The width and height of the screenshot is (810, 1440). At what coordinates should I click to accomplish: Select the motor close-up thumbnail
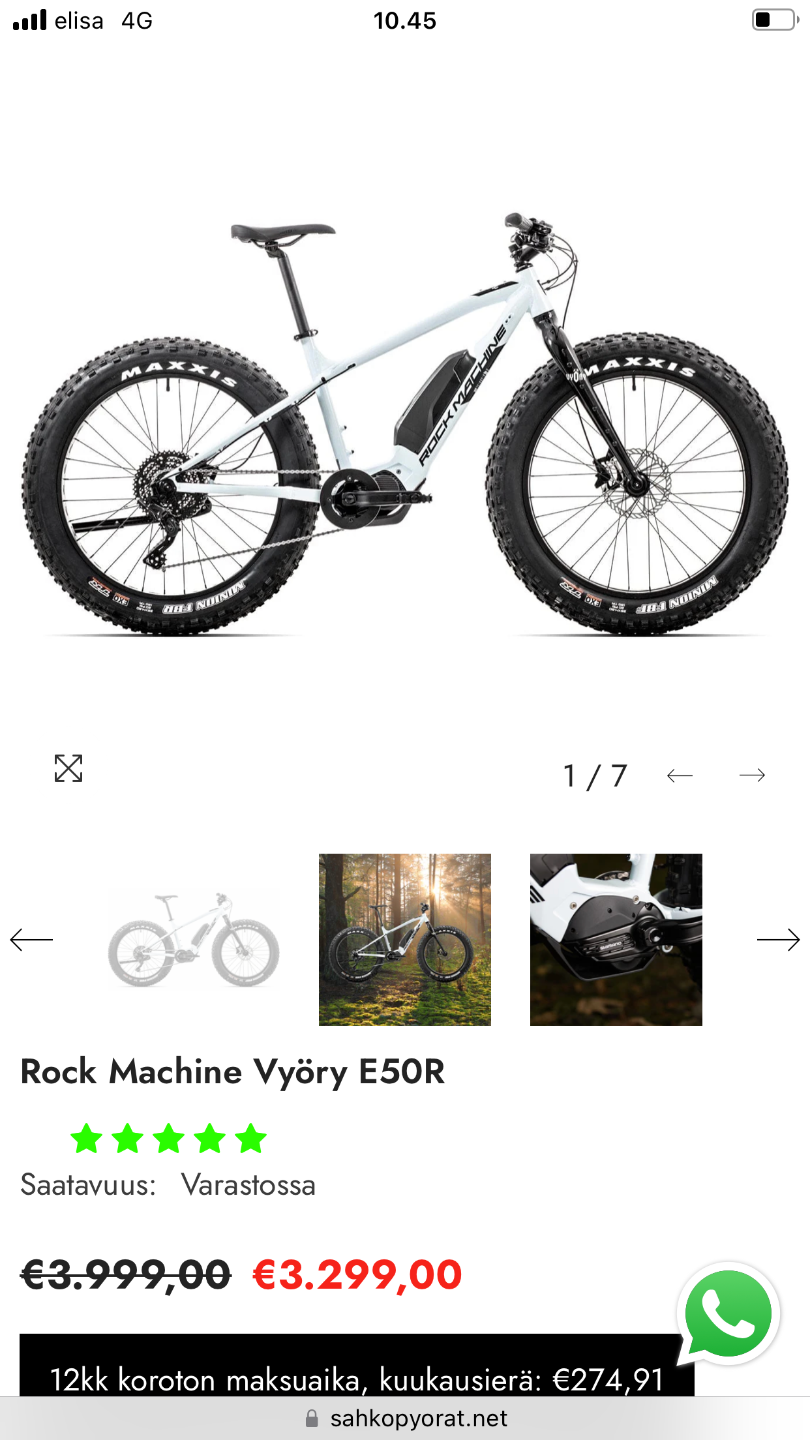click(x=616, y=940)
